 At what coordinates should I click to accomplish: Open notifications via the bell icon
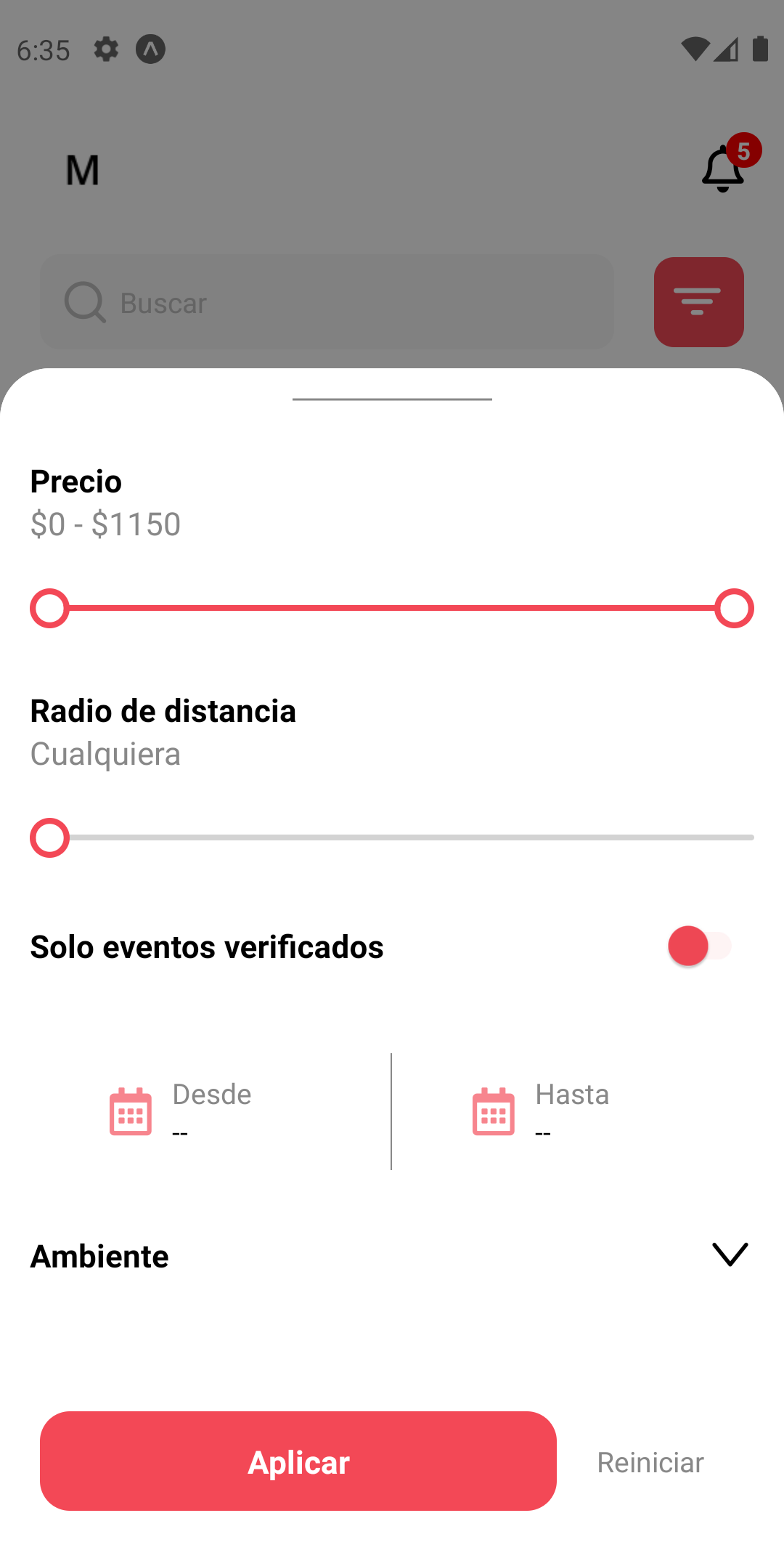tap(722, 172)
